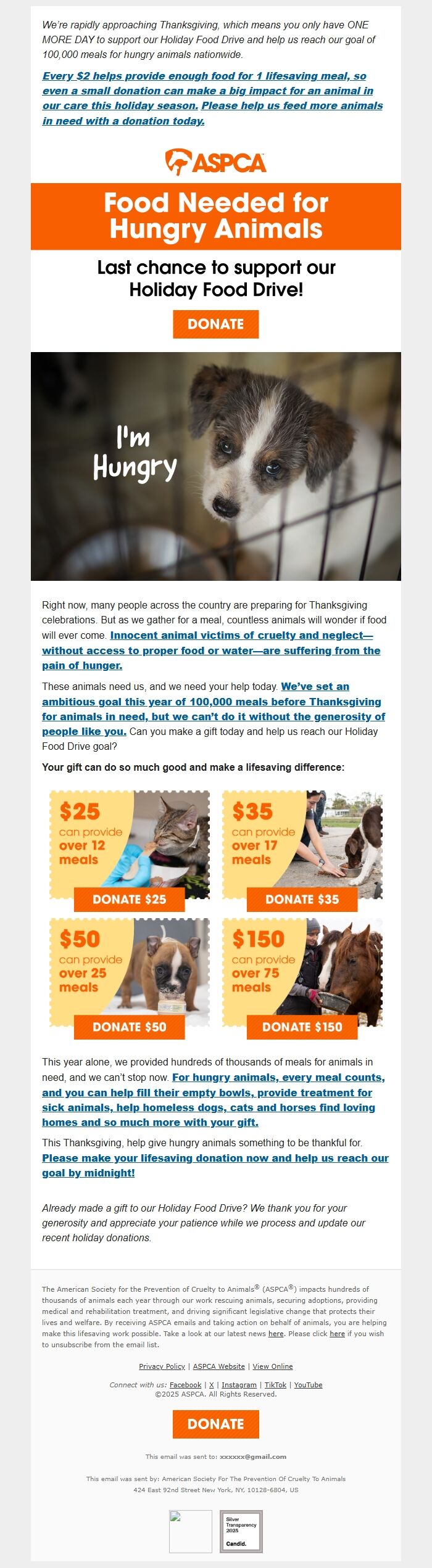Tap the top orange DONATE button

tap(215, 324)
